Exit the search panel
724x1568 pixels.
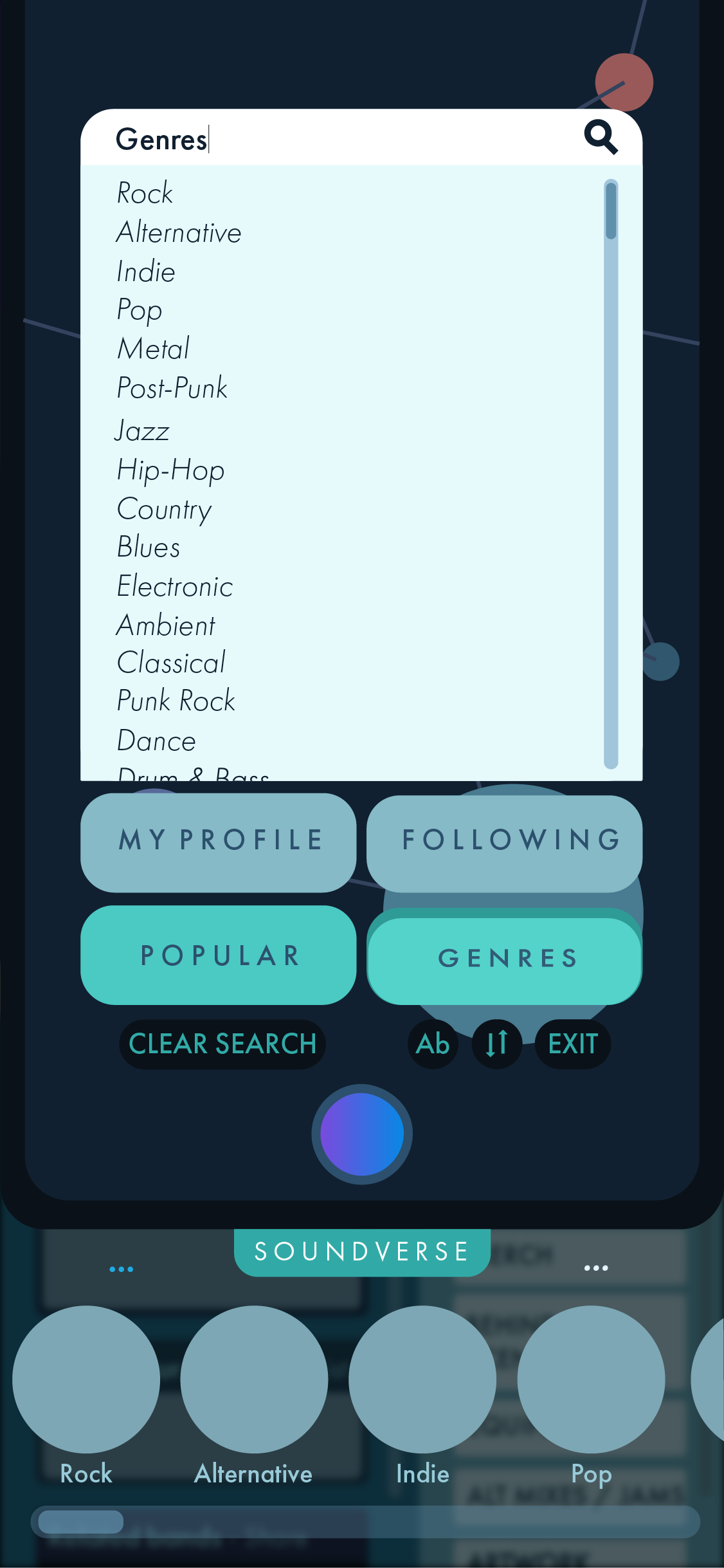pyautogui.click(x=573, y=1044)
